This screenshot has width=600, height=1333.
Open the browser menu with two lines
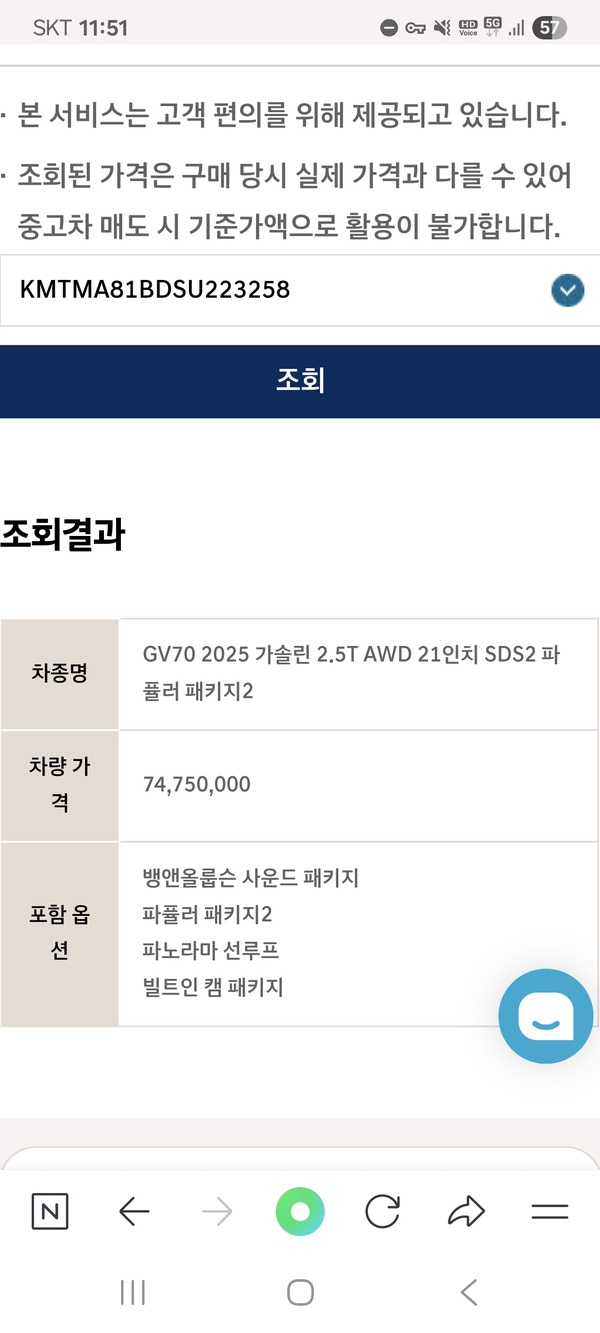click(x=549, y=1212)
